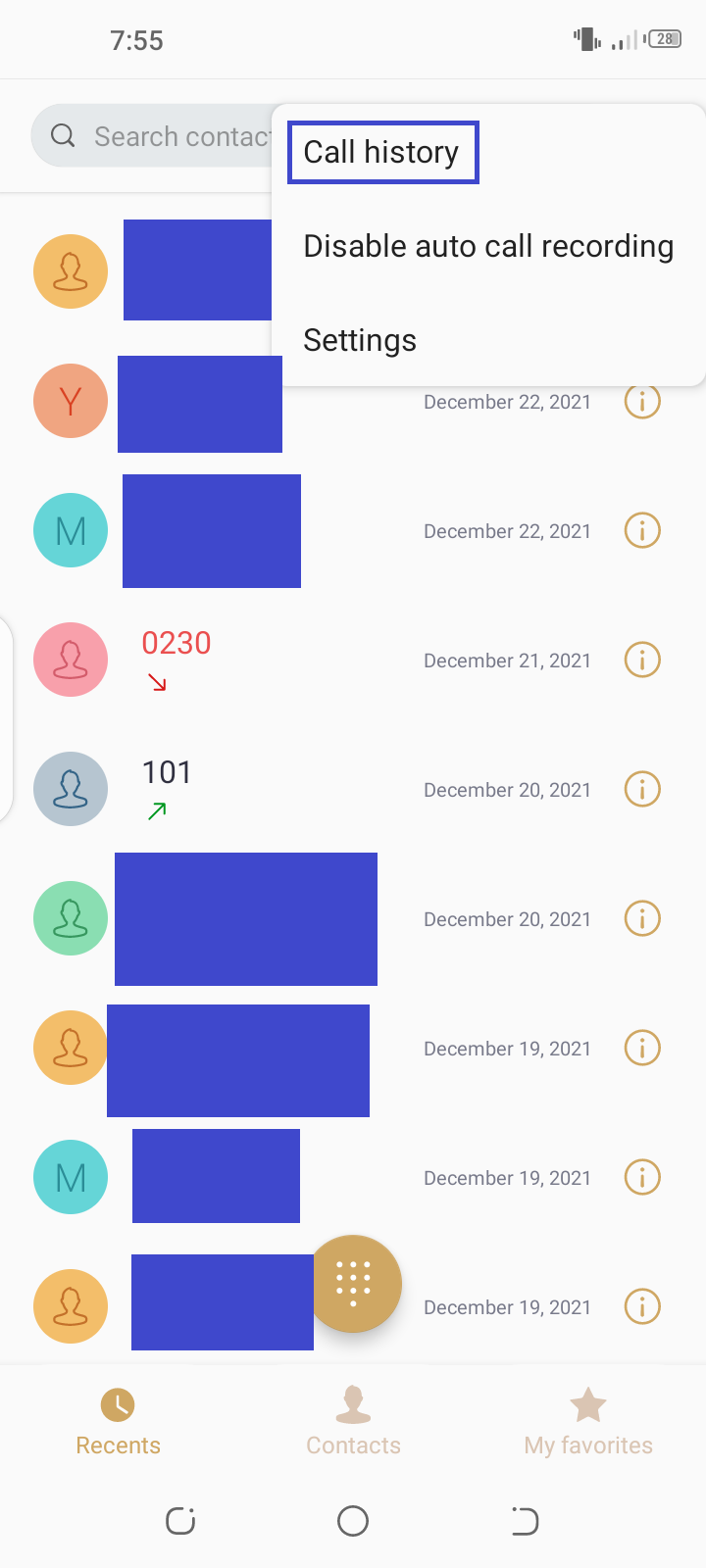Screen dimensions: 706x1568
Task: Select Disable auto call recording
Action: pos(488,246)
